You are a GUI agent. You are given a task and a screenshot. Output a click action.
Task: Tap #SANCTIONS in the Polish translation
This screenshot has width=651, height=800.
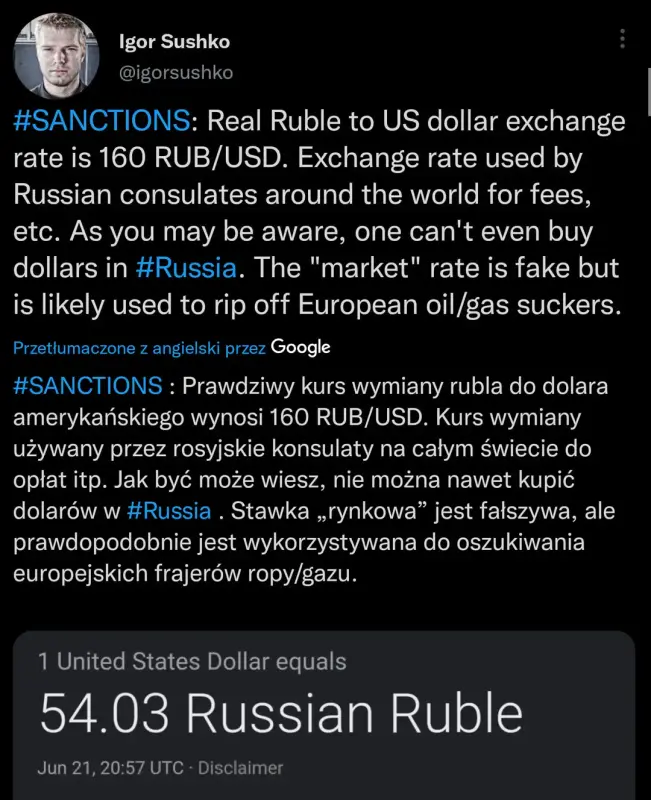coord(87,385)
